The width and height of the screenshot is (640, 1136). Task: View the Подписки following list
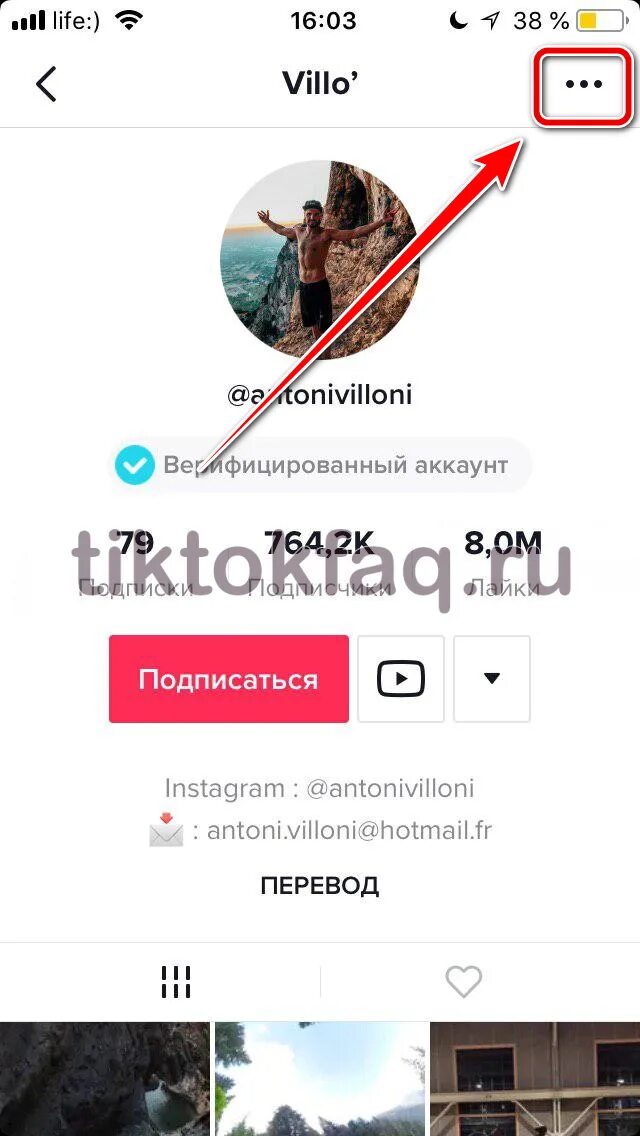[x=136, y=565]
